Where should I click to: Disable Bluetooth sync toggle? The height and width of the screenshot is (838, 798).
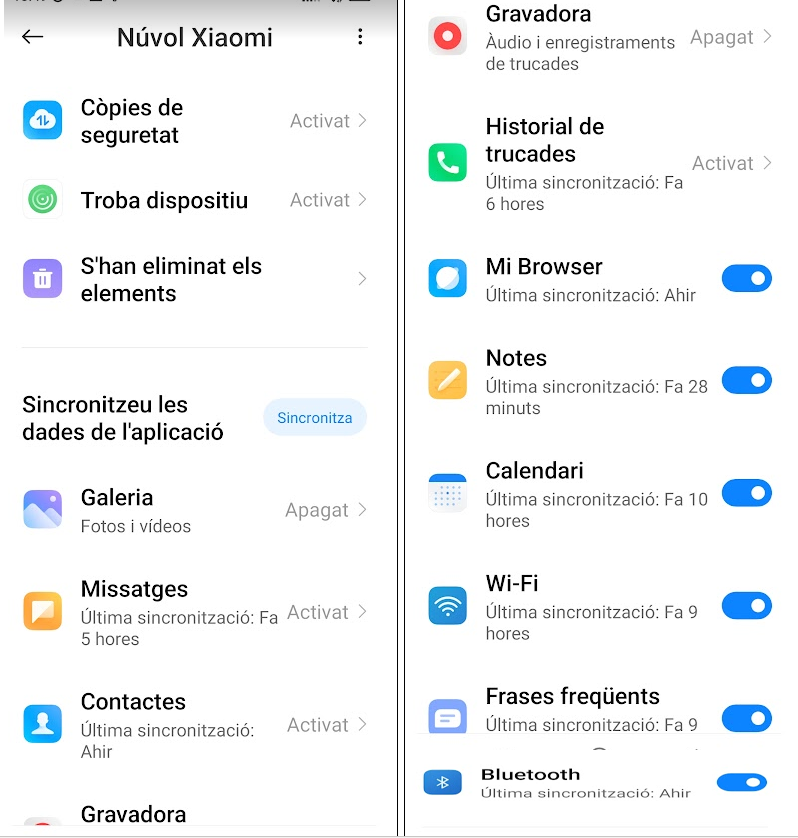click(x=742, y=782)
